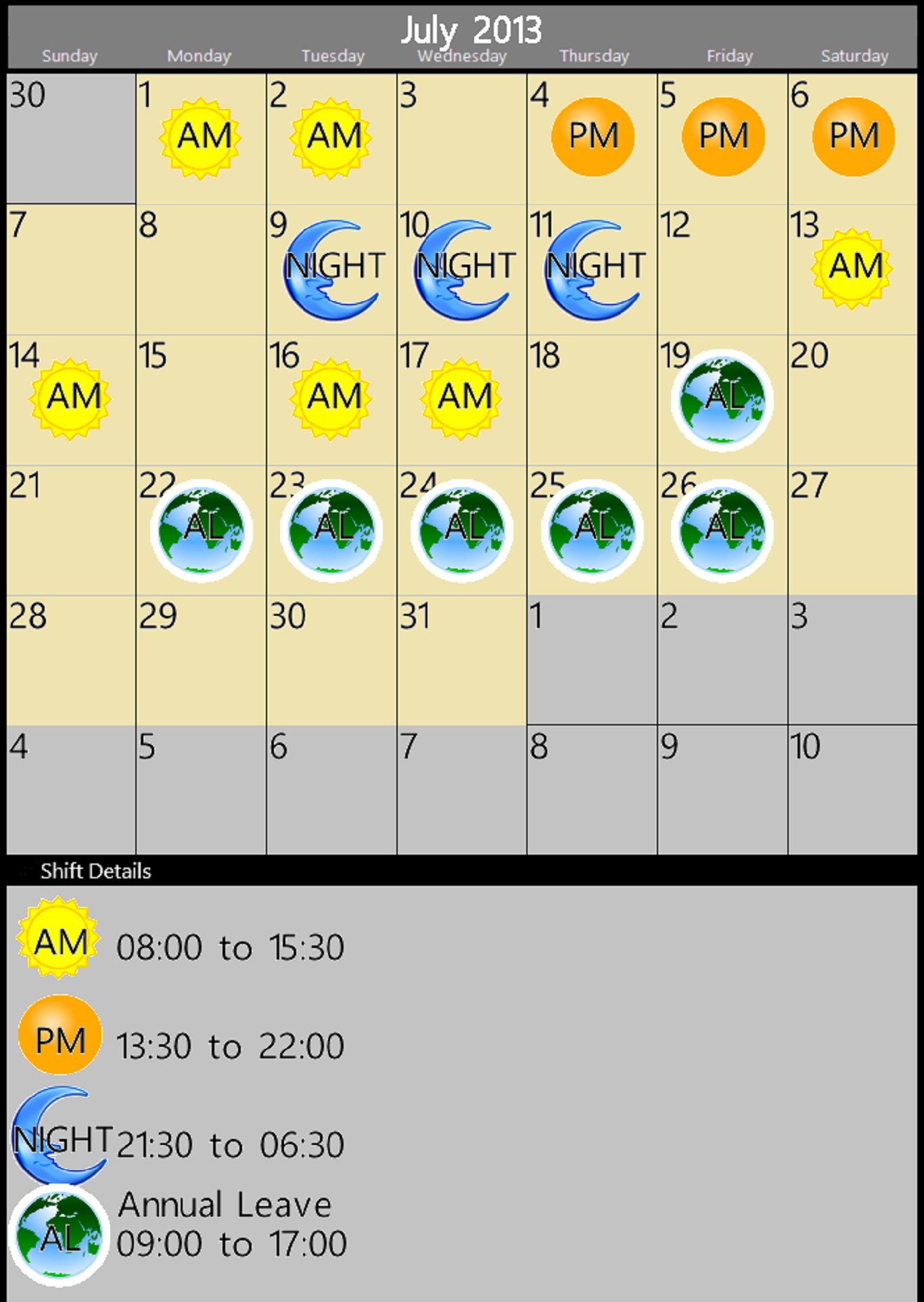Viewport: 924px width, 1302px height.
Task: Select July 22 annual leave day
Action: 201,531
